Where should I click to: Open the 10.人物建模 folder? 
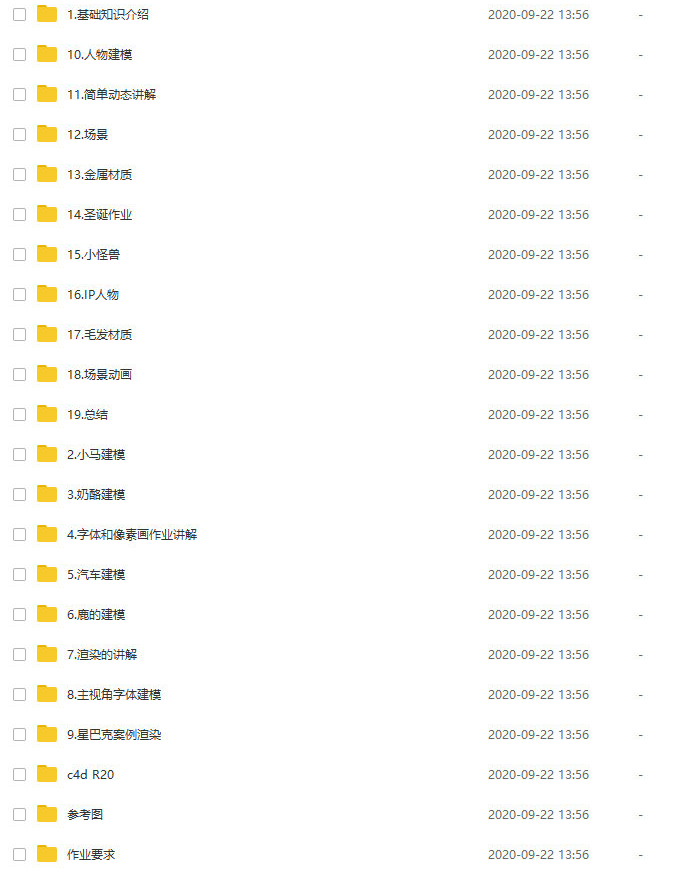[x=96, y=55]
